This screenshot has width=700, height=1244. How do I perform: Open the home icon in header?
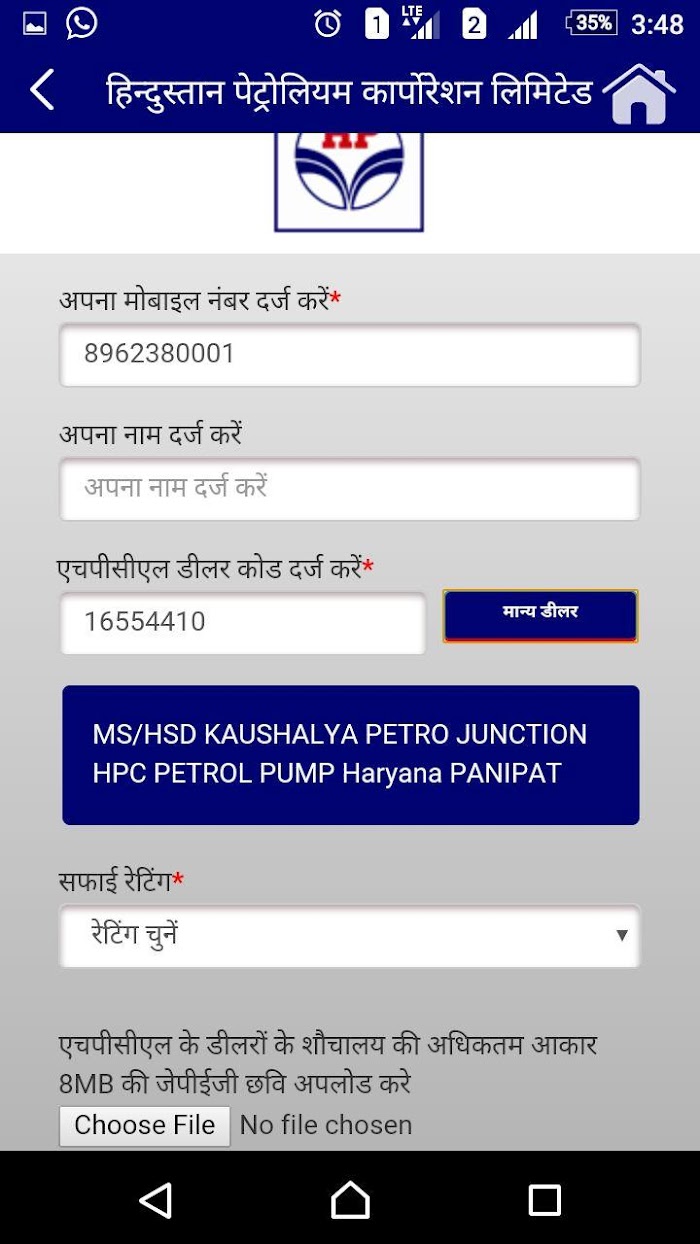coord(639,93)
